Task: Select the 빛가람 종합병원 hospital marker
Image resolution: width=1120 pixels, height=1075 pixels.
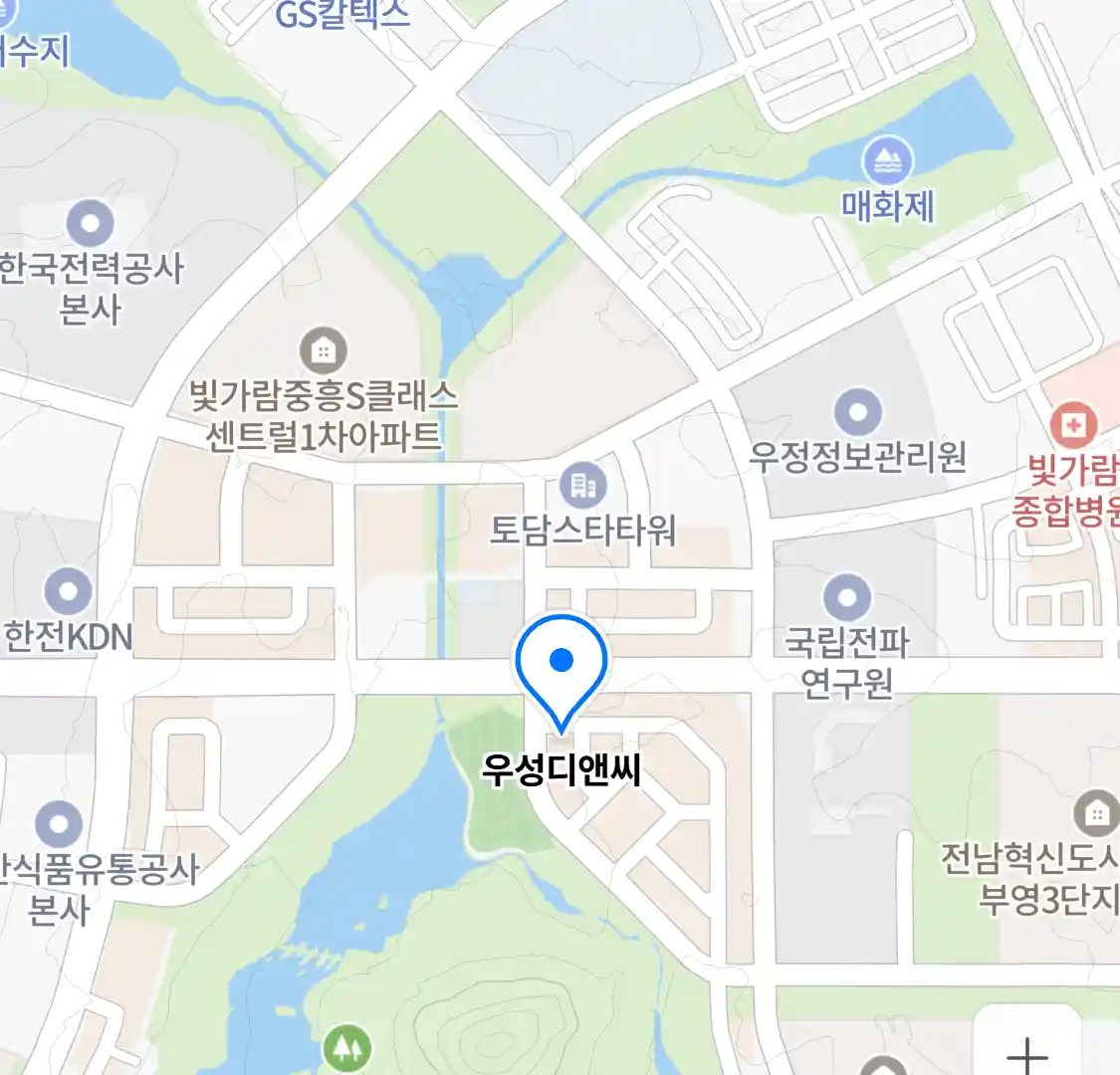Action: tap(1073, 426)
